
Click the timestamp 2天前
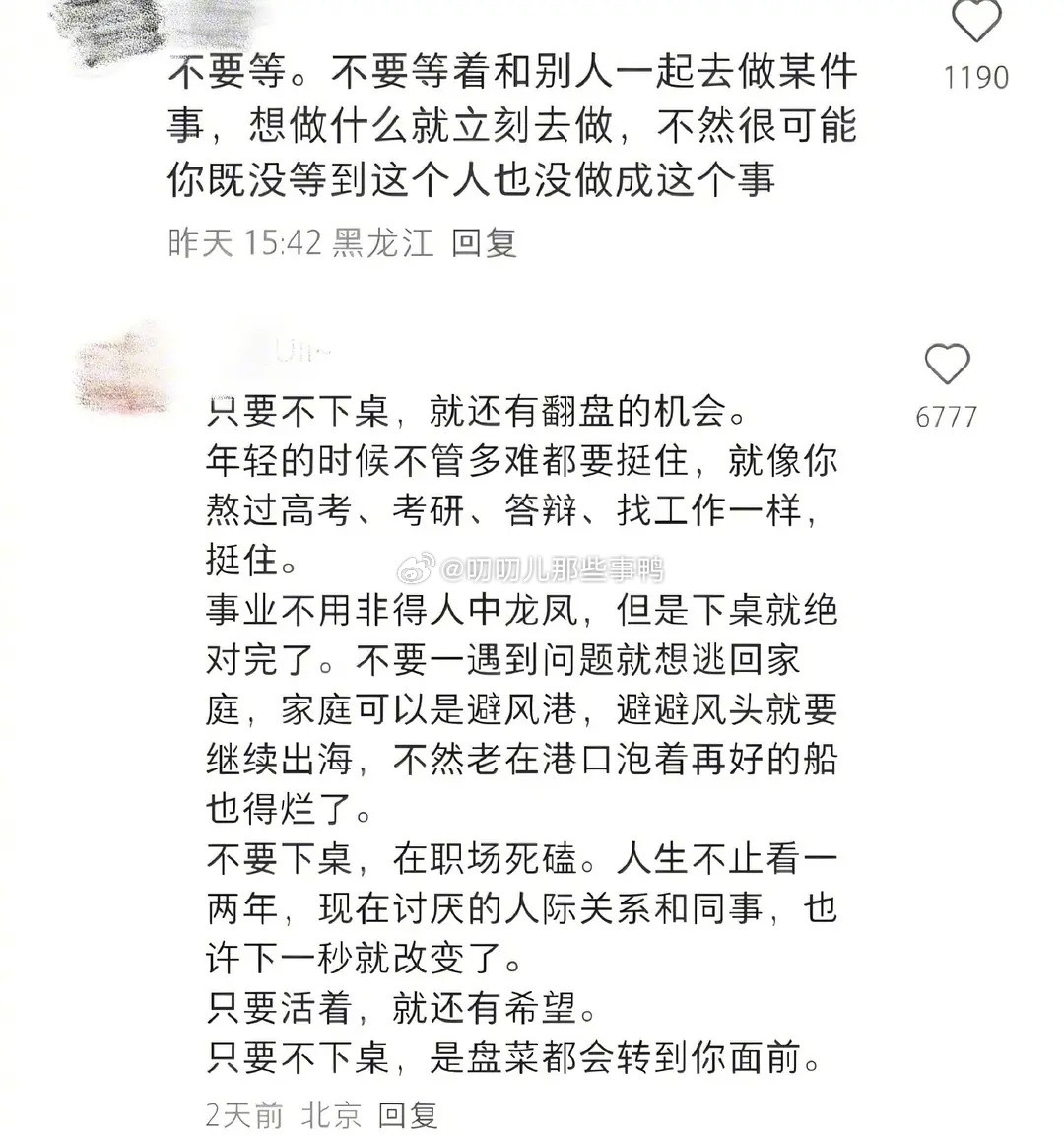[243, 1115]
